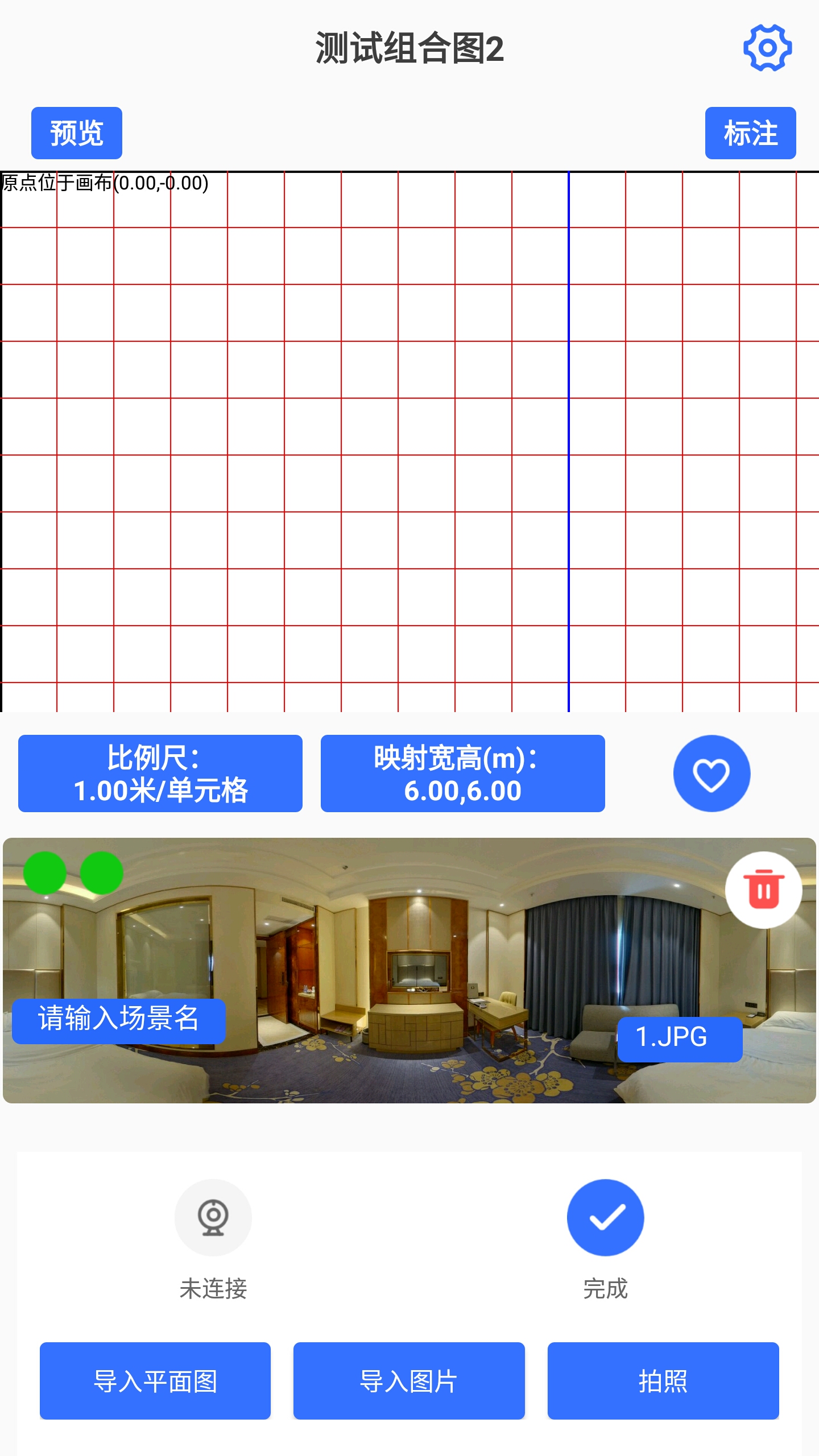
Task: Click the webcam connection icon labeled 未连接
Action: pos(212,1217)
